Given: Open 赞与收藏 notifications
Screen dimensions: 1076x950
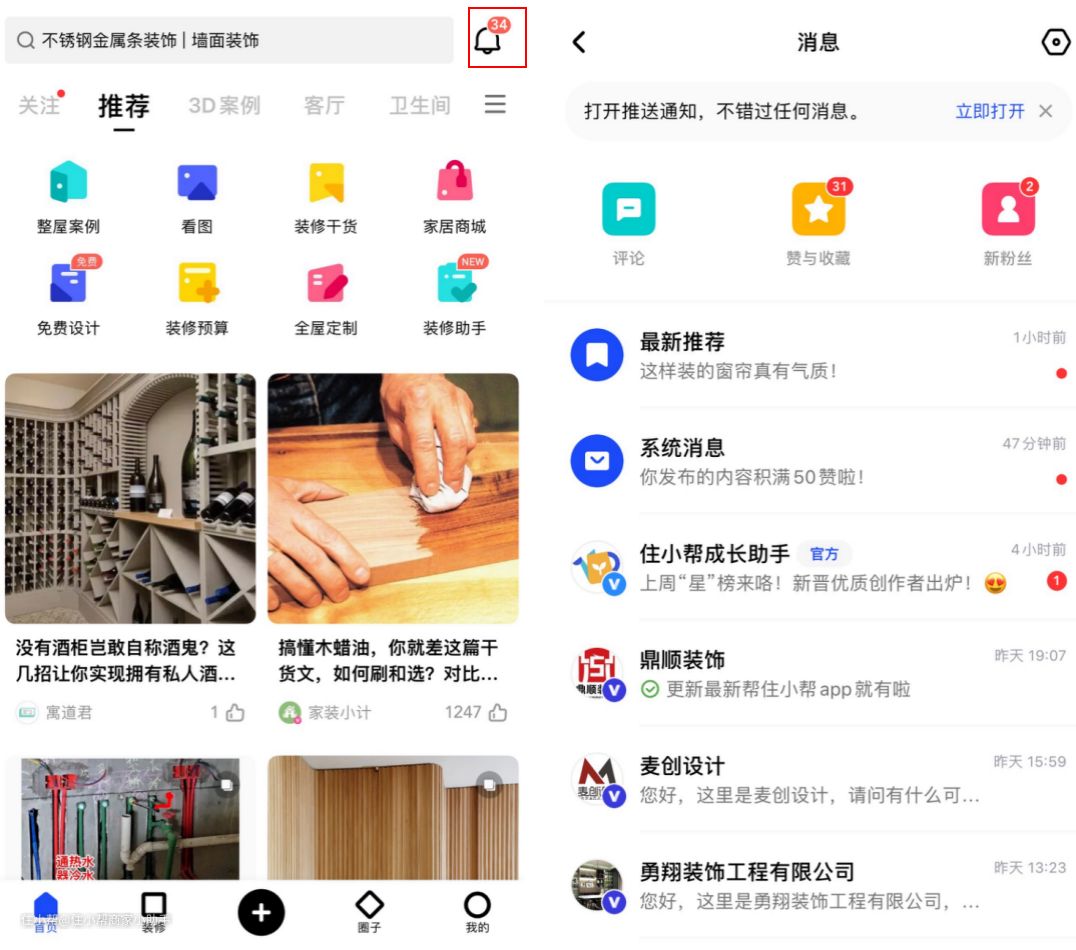Looking at the screenshot, I should (818, 224).
